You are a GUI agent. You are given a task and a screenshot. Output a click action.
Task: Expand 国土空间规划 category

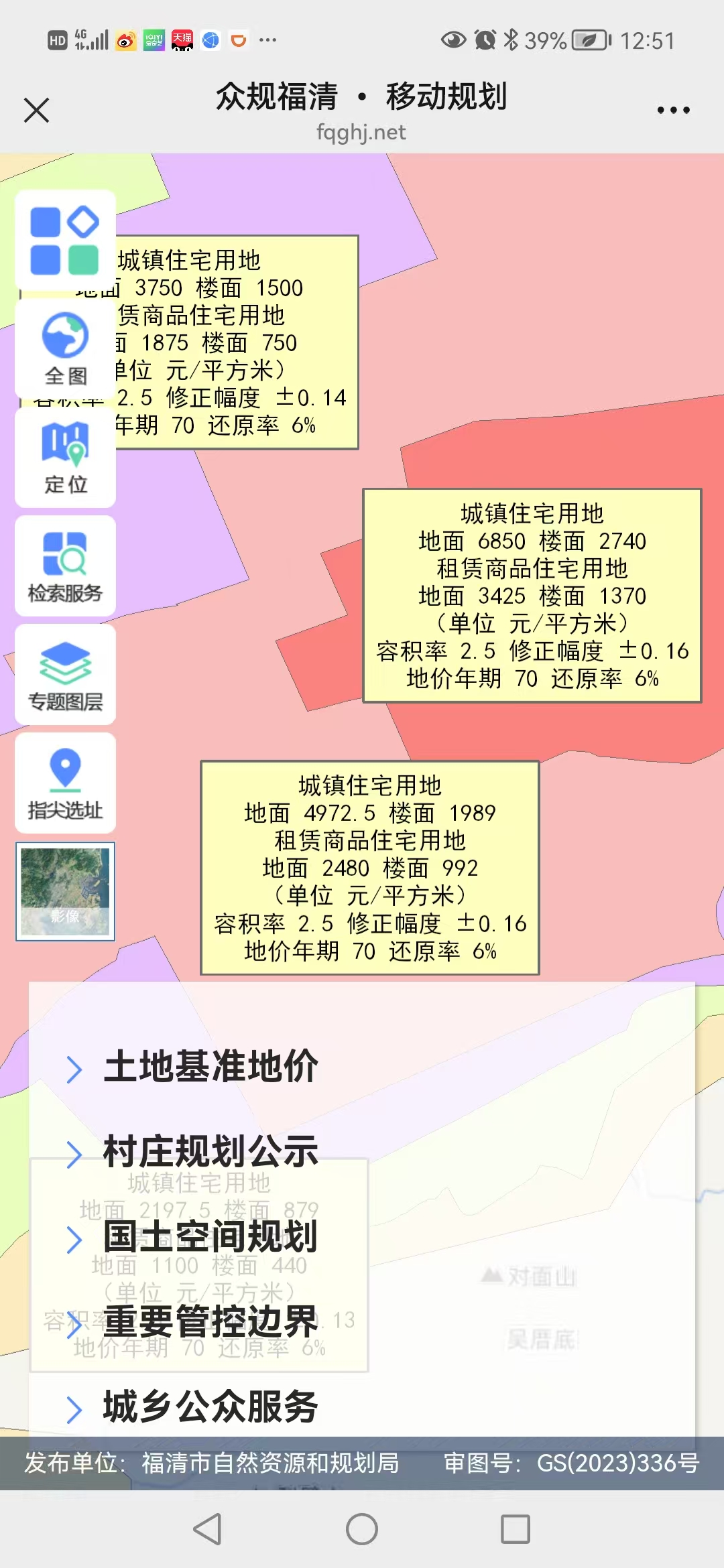[x=209, y=1237]
